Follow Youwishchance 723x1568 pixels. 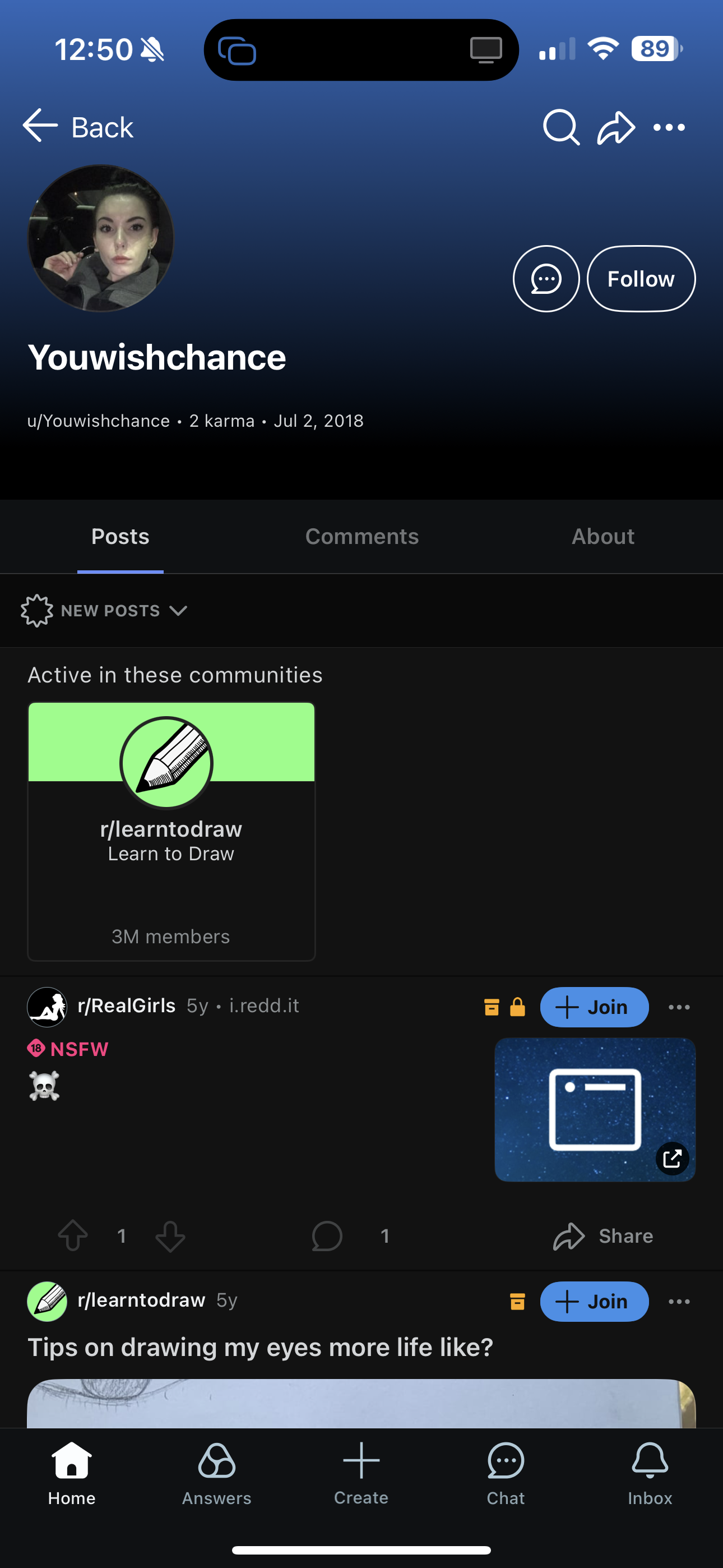(x=641, y=279)
